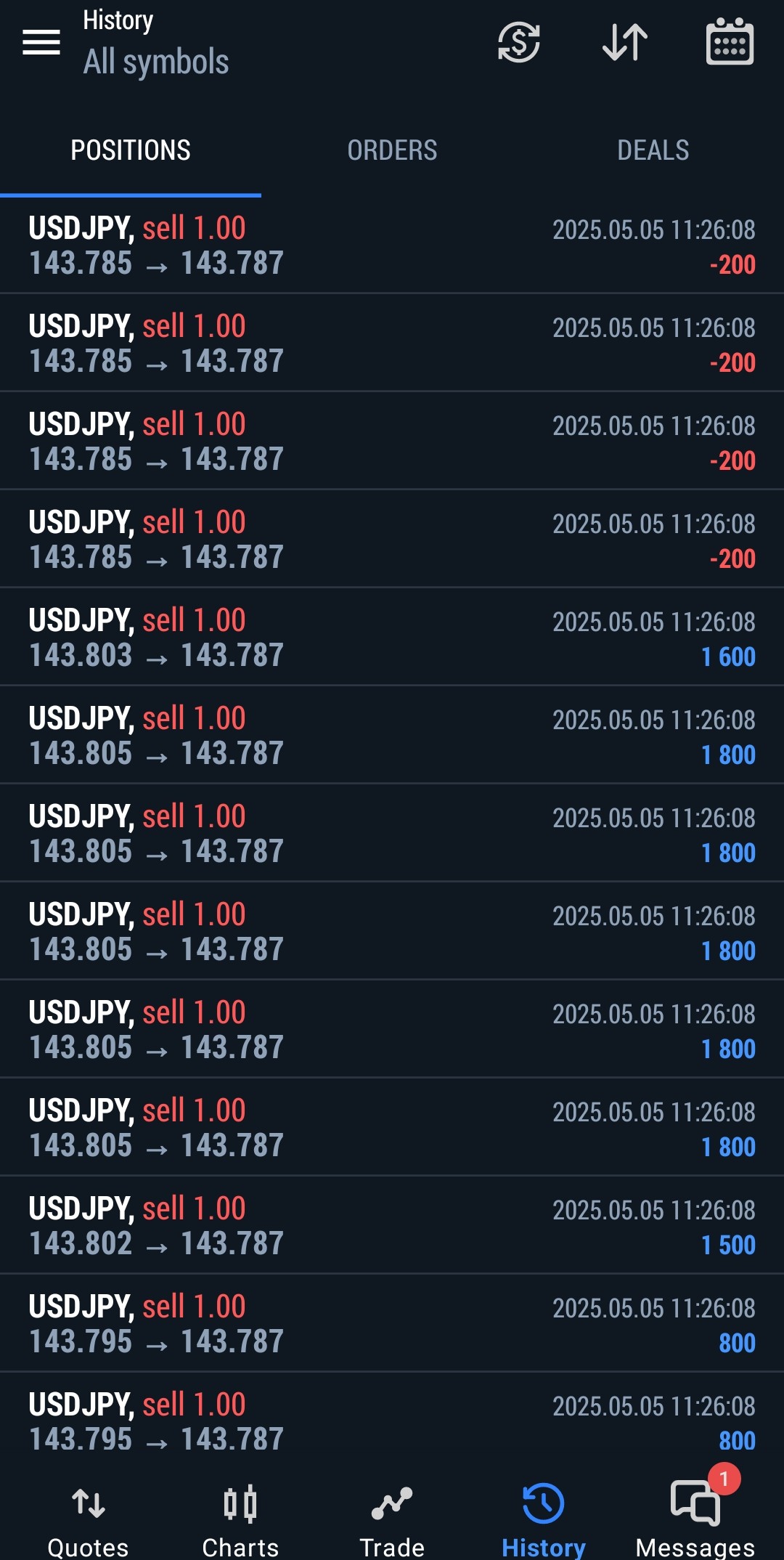Go to the Charts tab
This screenshot has width=784, height=1560.
(240, 1519)
